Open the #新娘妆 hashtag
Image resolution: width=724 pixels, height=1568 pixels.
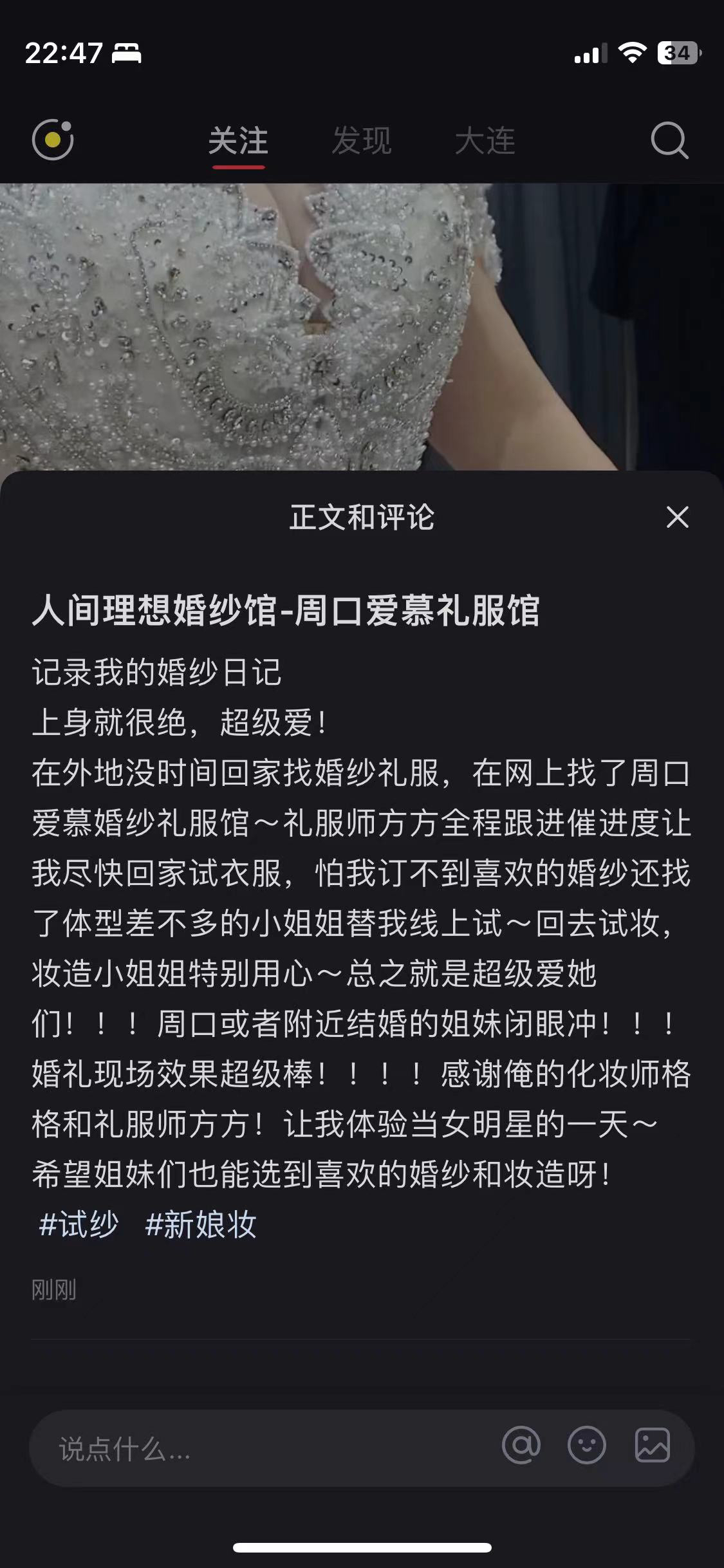click(201, 1224)
